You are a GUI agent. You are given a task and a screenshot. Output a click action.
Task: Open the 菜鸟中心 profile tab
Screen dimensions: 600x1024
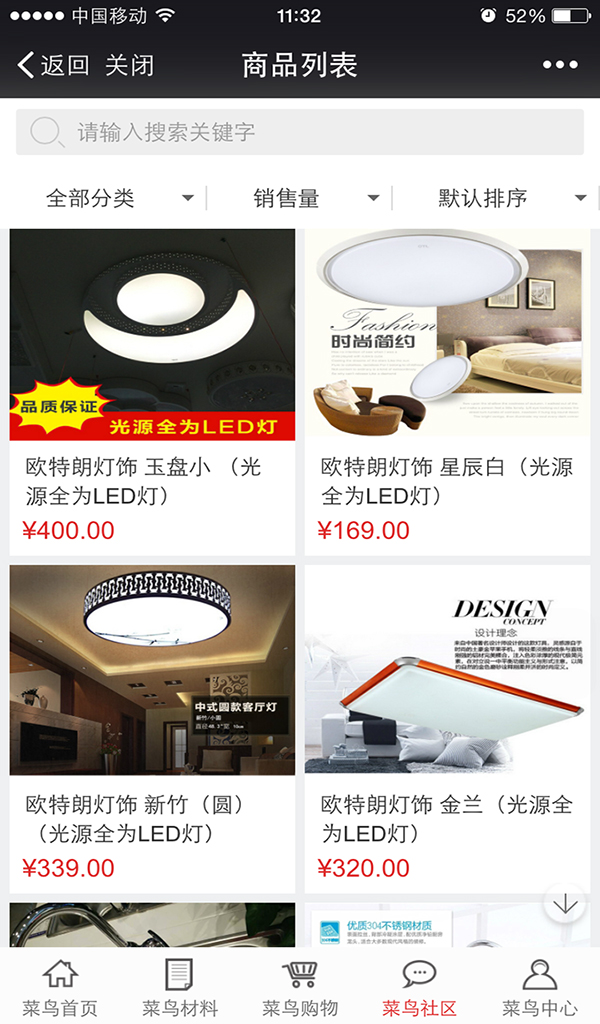pos(540,986)
